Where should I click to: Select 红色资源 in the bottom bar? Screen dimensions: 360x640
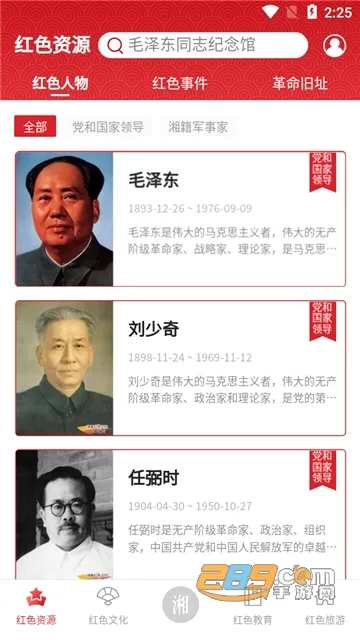(36, 607)
